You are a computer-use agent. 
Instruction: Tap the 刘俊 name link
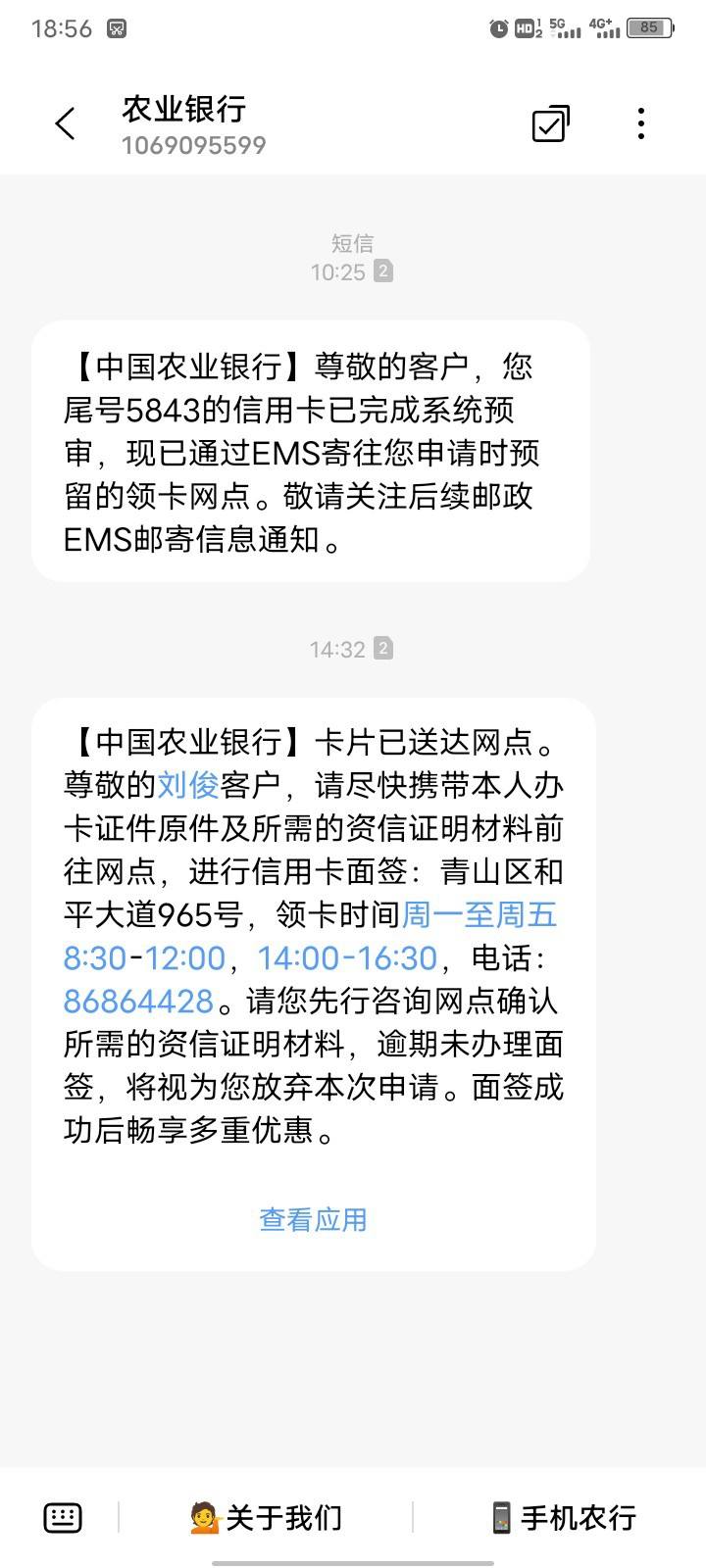(x=188, y=785)
